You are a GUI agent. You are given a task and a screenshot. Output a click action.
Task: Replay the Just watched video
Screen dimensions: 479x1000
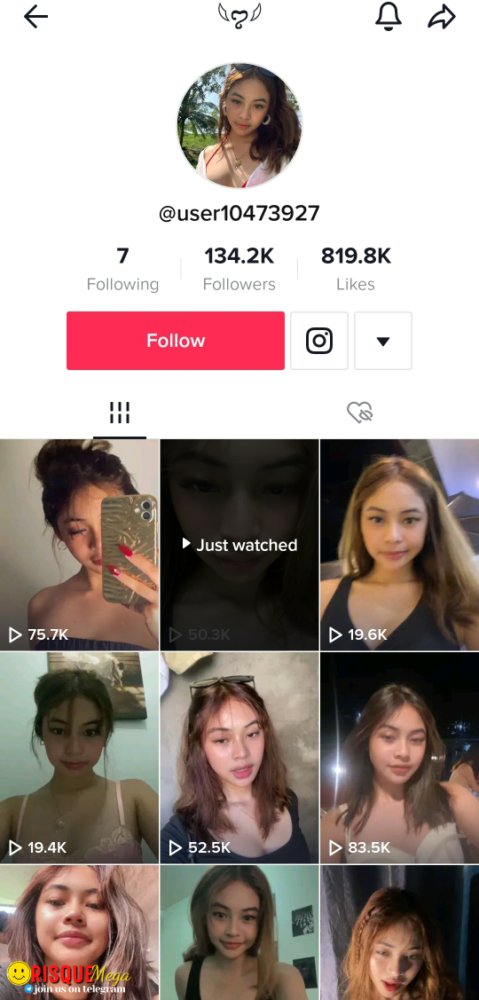239,545
